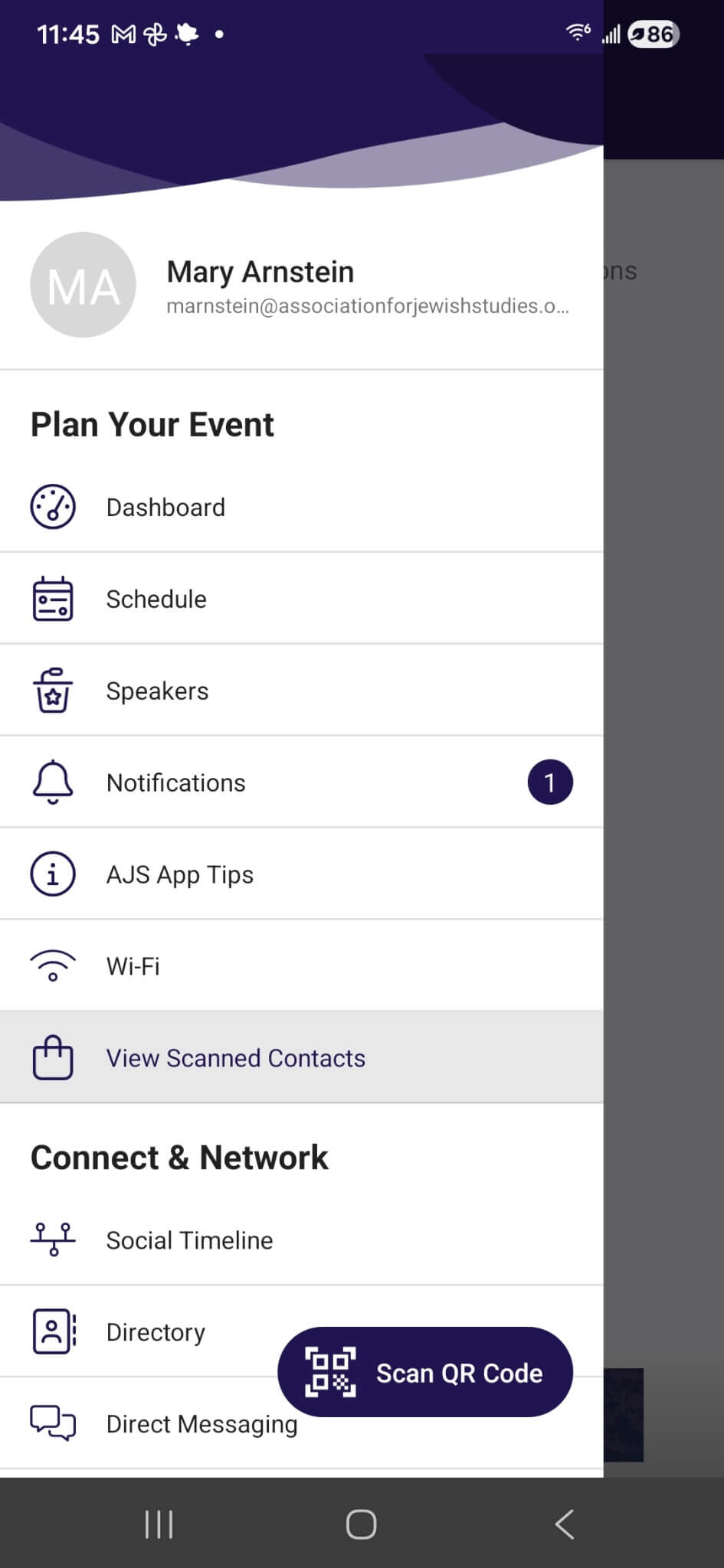Image resolution: width=724 pixels, height=1568 pixels.
Task: Tap the Notifications bell icon
Action: click(52, 782)
